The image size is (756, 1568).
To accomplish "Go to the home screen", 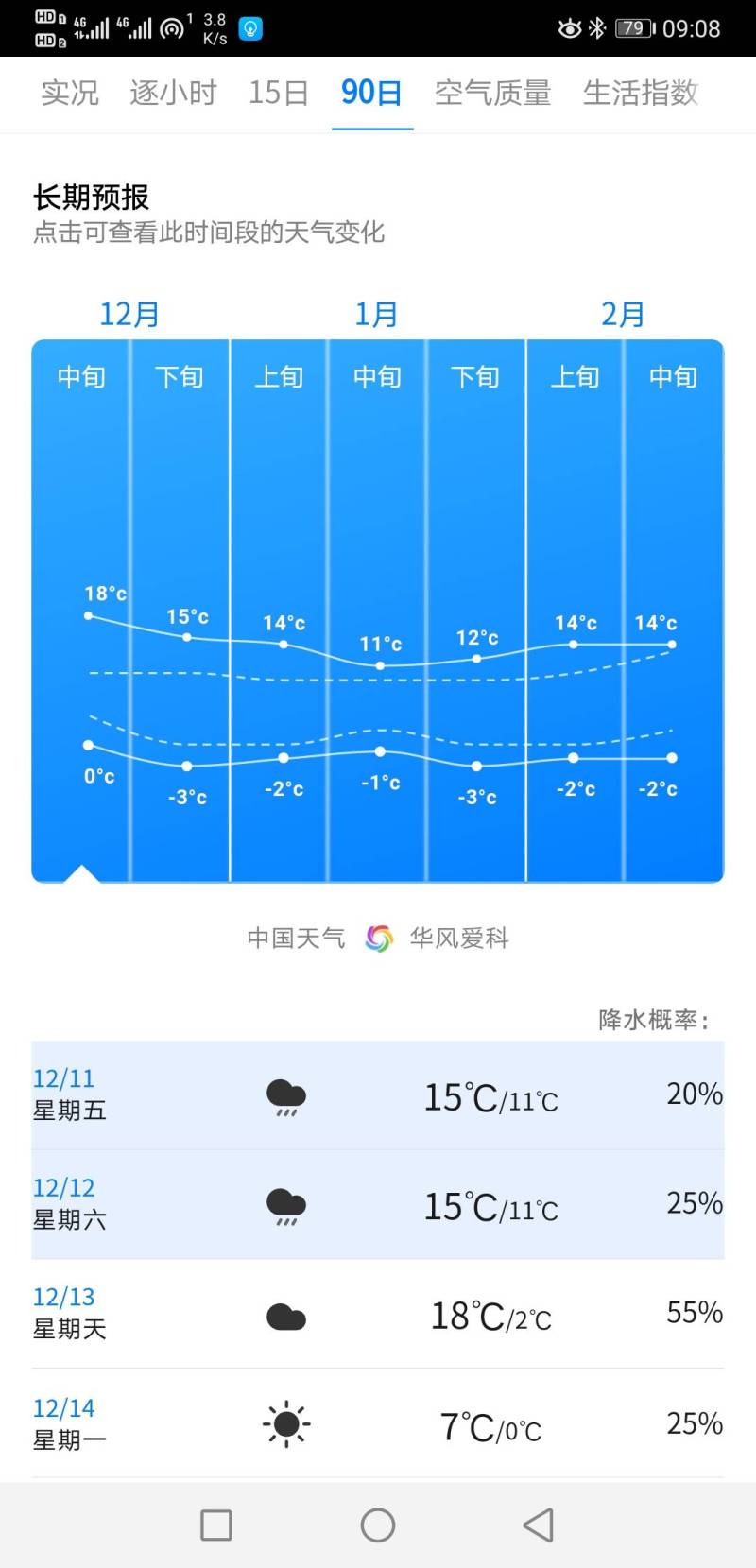I will [x=378, y=1525].
